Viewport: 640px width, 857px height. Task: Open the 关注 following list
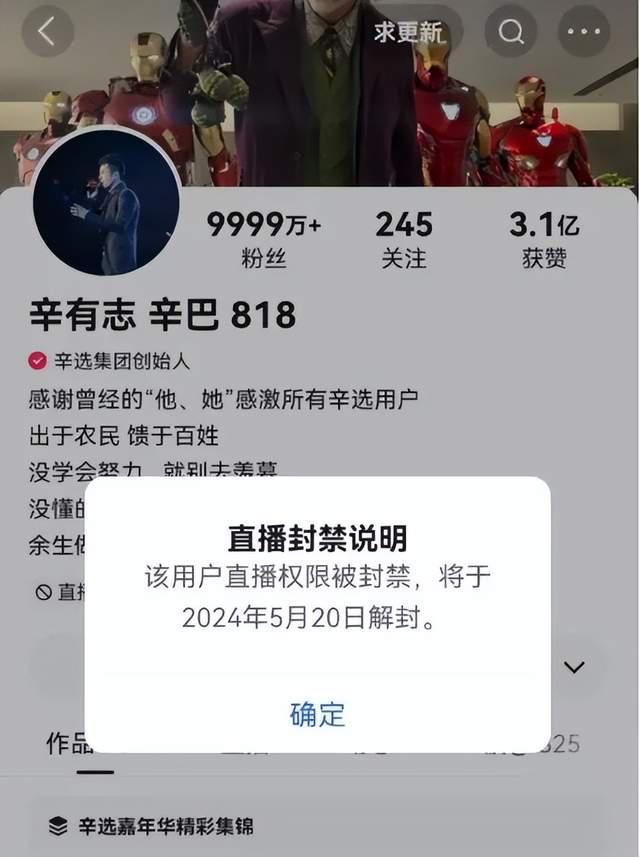404,240
